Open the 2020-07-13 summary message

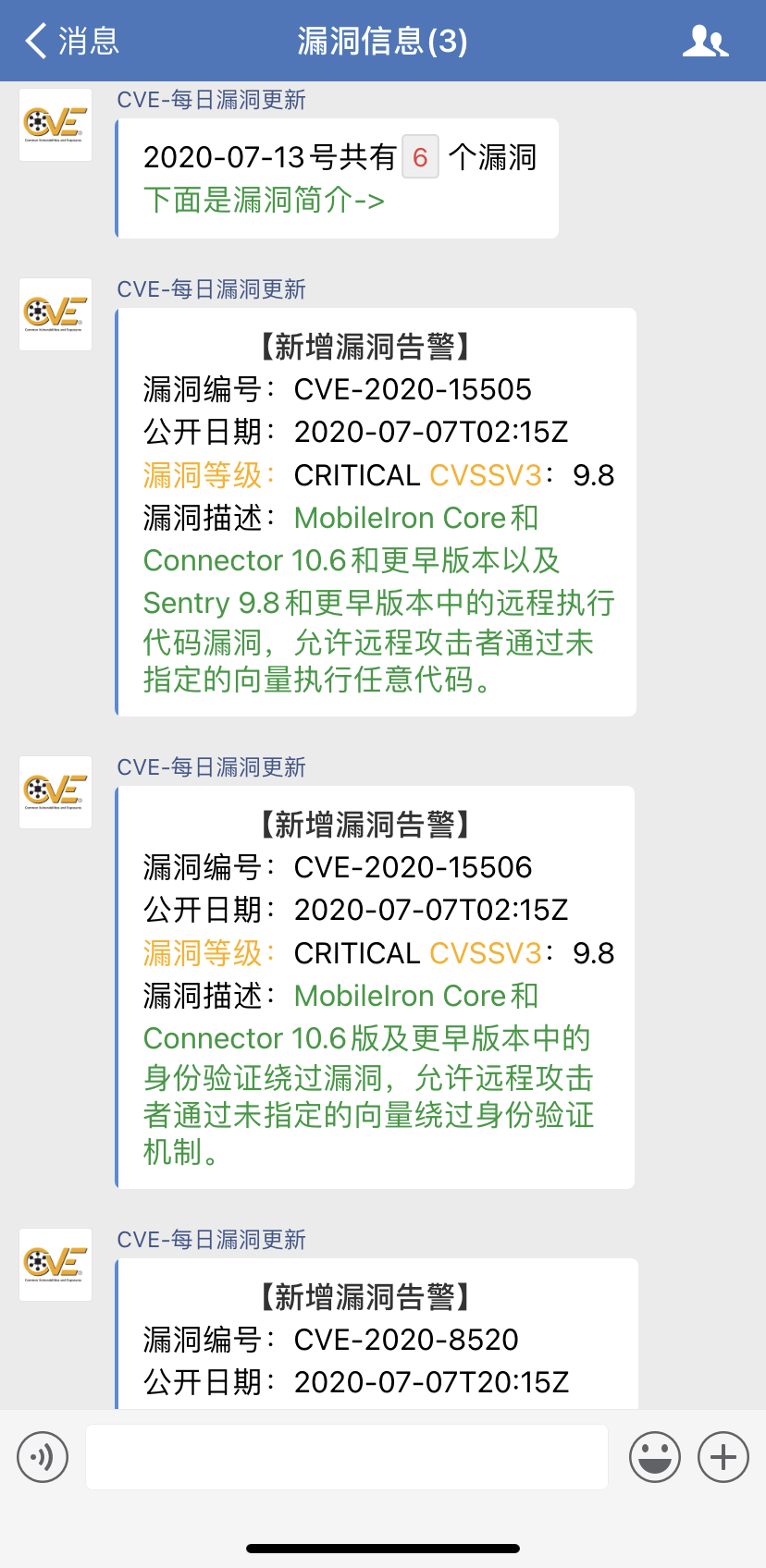(338, 178)
